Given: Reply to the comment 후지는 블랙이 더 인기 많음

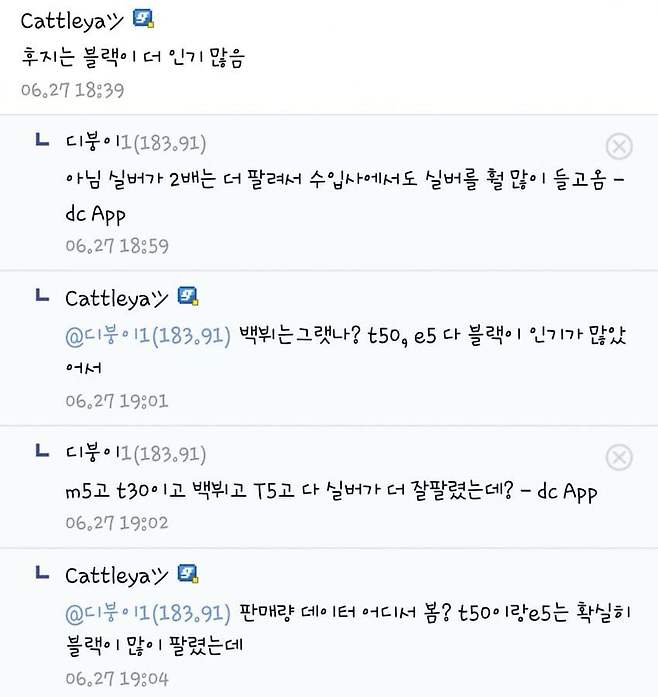Looking at the screenshot, I should coord(132,57).
